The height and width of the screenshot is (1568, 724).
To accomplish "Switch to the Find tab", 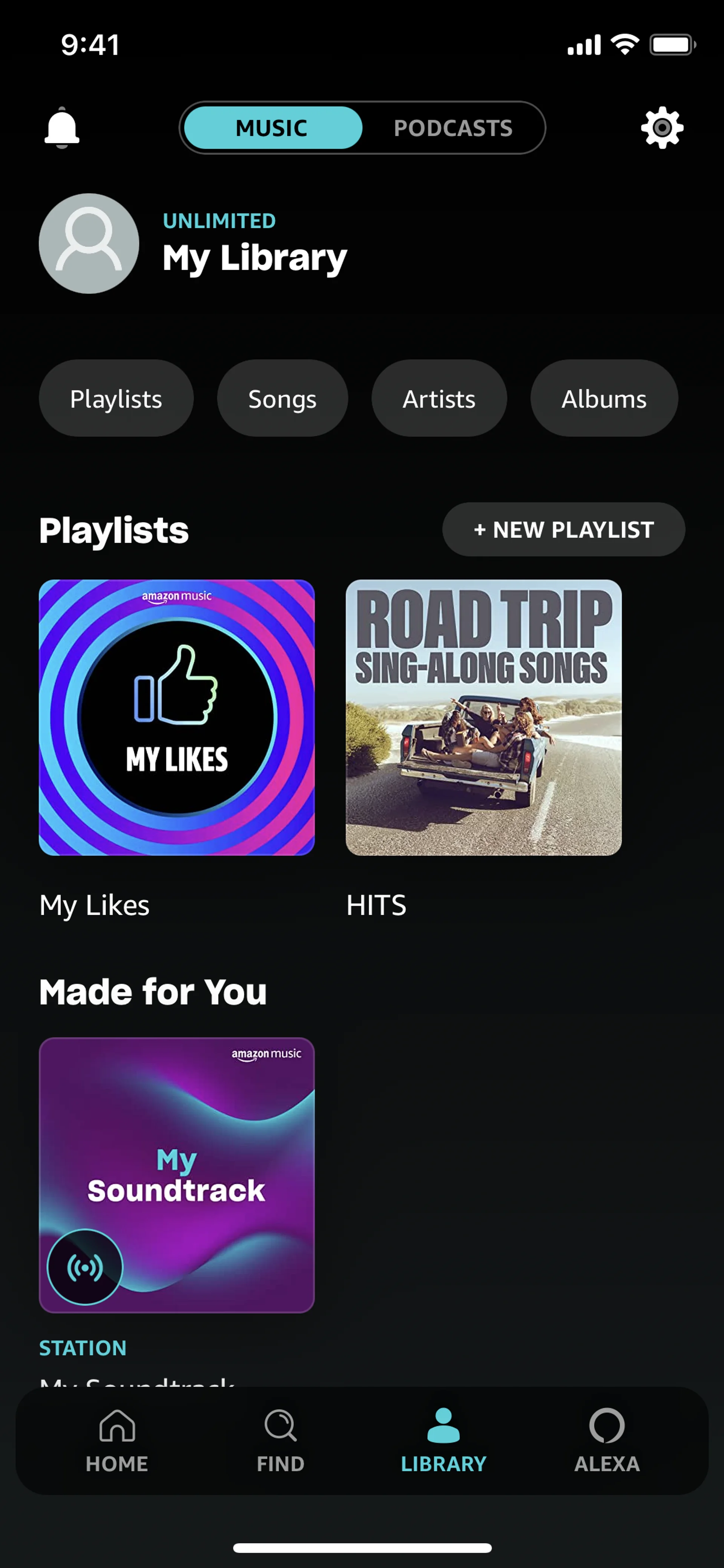I will pos(281,1440).
